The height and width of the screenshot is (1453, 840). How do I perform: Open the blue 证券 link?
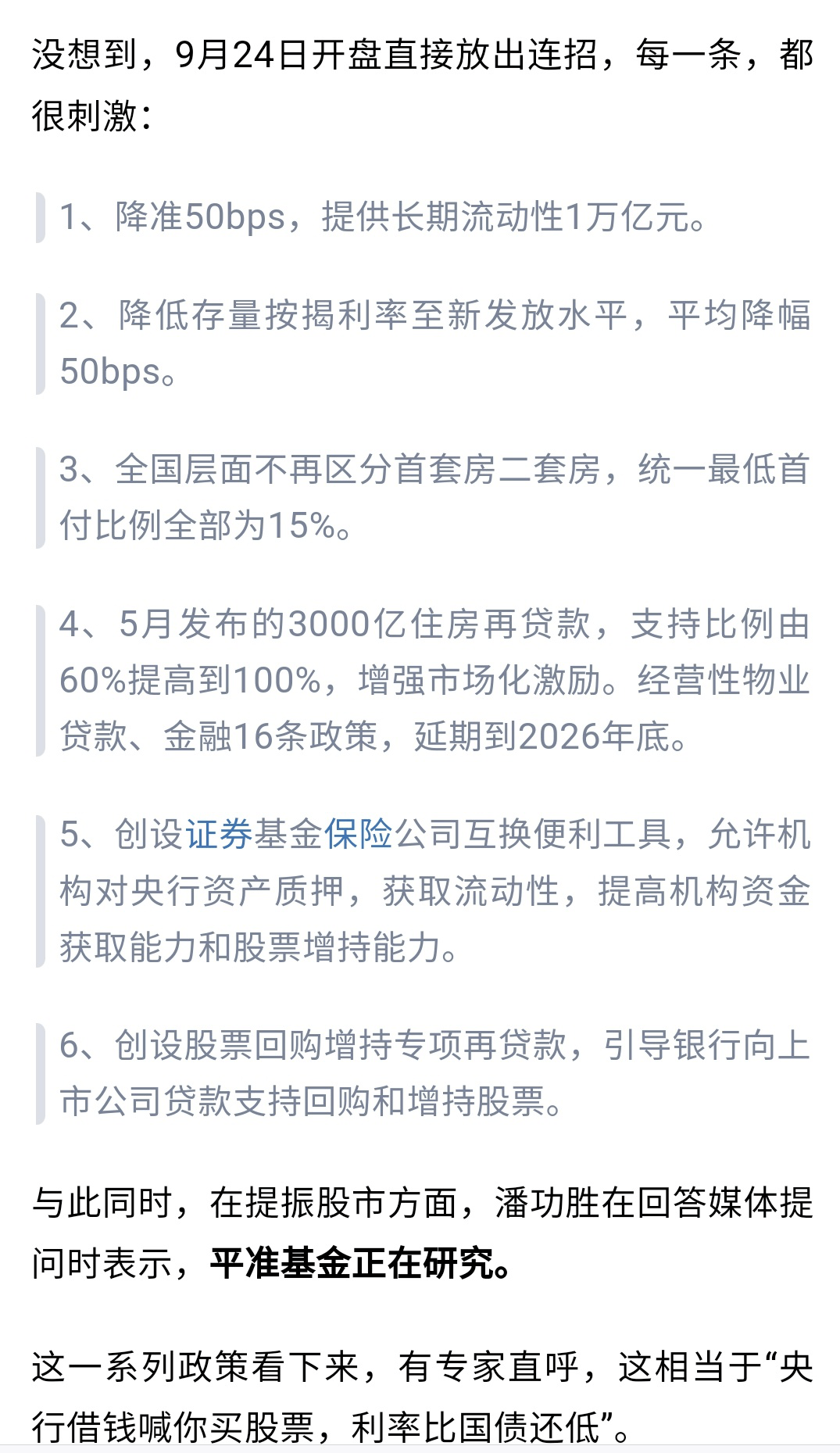pyautogui.click(x=219, y=835)
